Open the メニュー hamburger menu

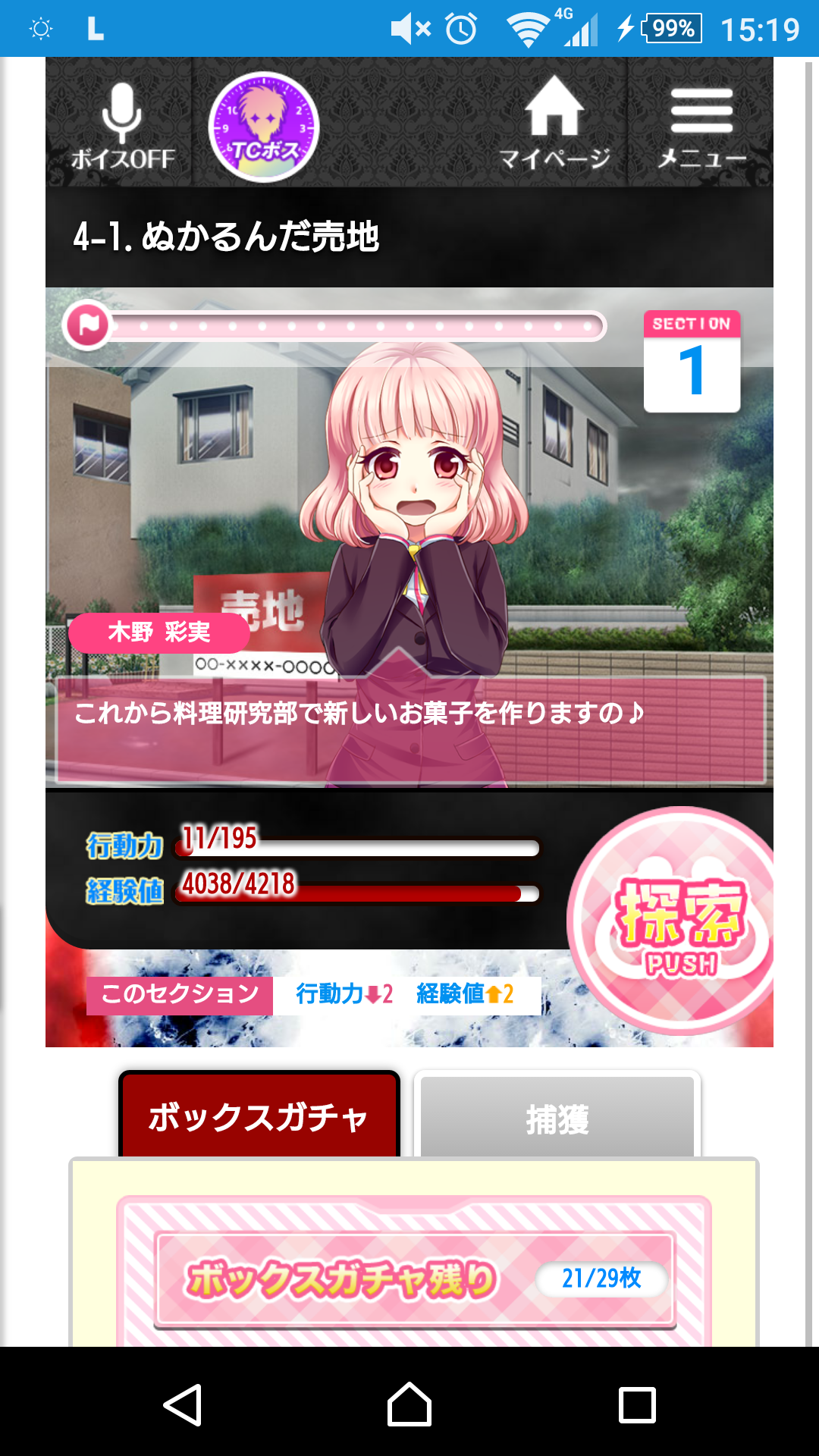click(x=701, y=125)
